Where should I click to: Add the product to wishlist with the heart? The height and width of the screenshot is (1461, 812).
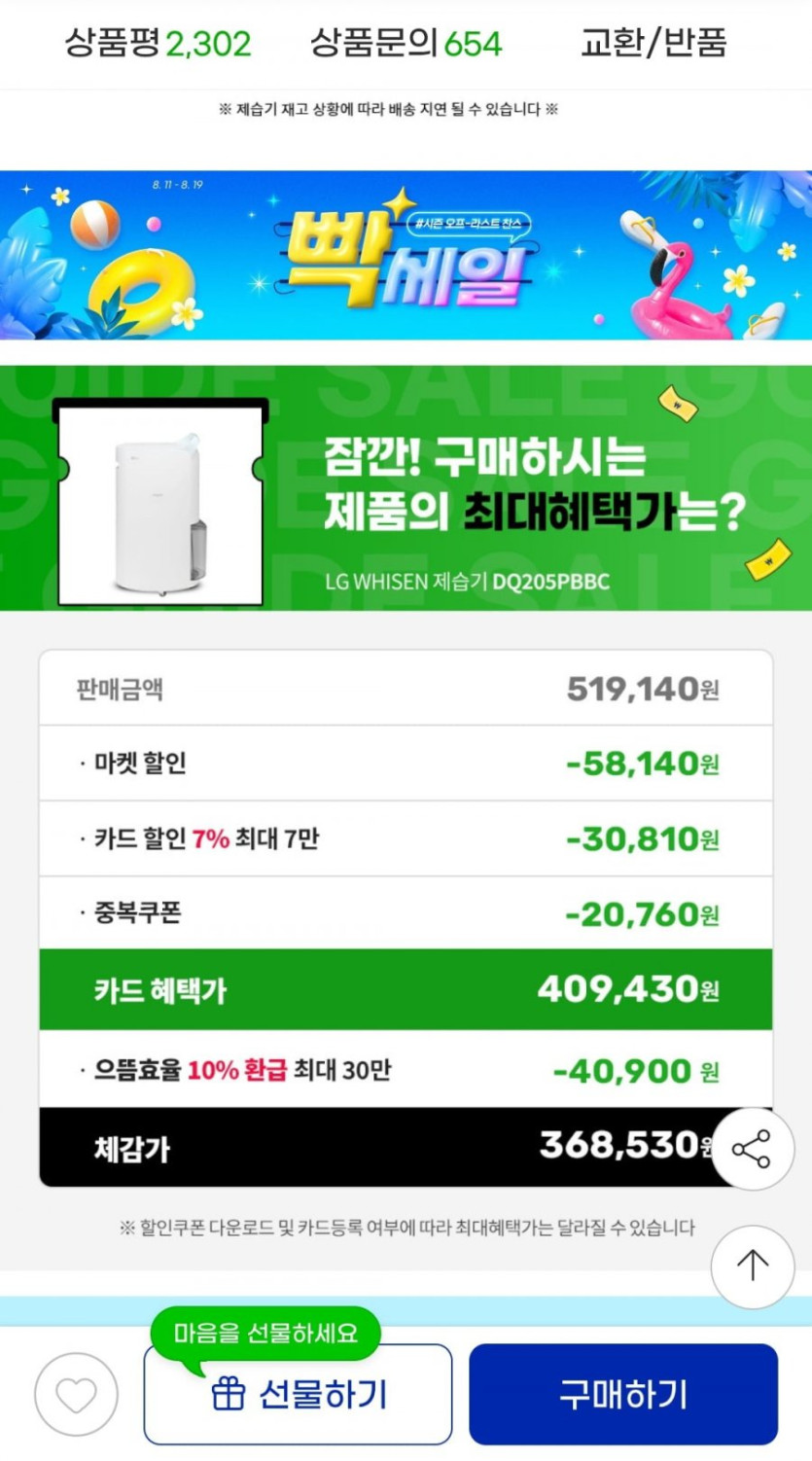coord(76,1395)
